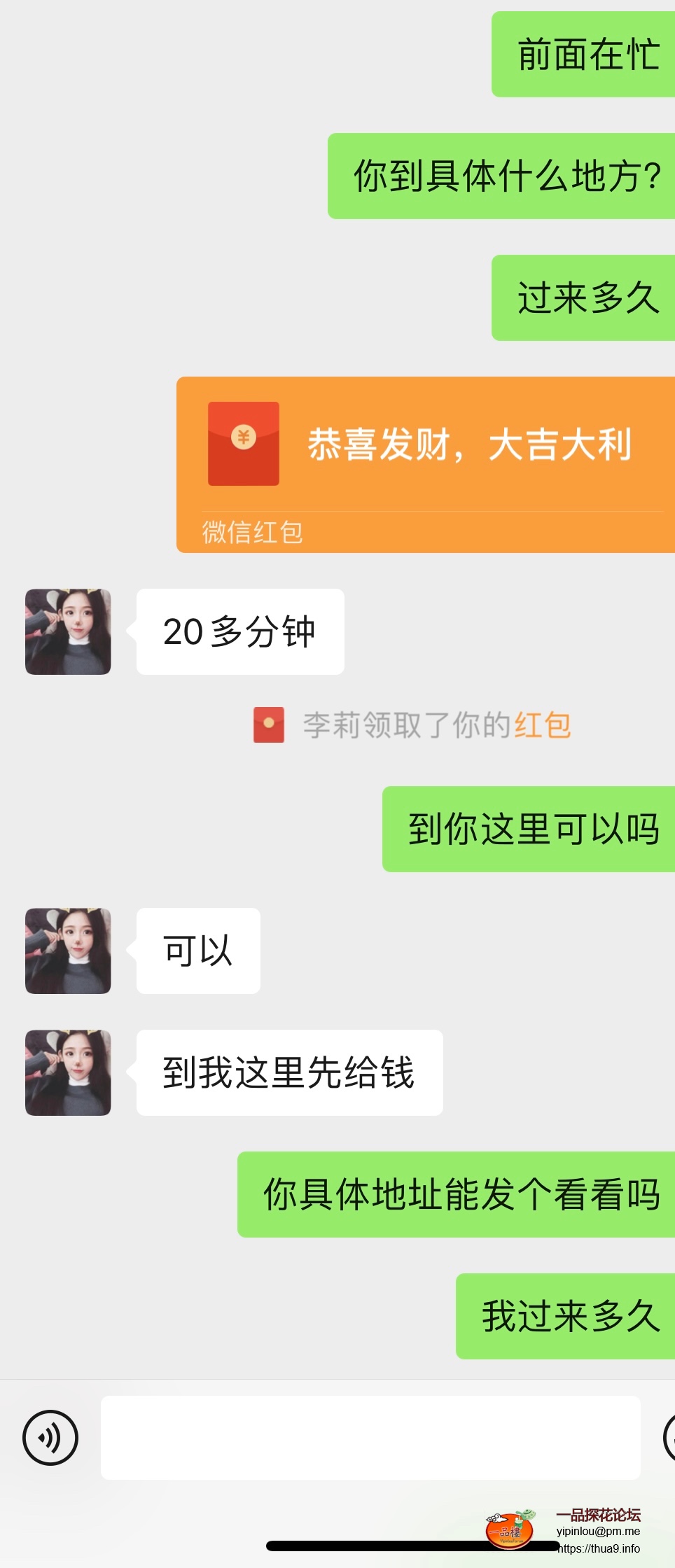Switch to voice message input
The image size is (675, 1568).
[x=50, y=1438]
